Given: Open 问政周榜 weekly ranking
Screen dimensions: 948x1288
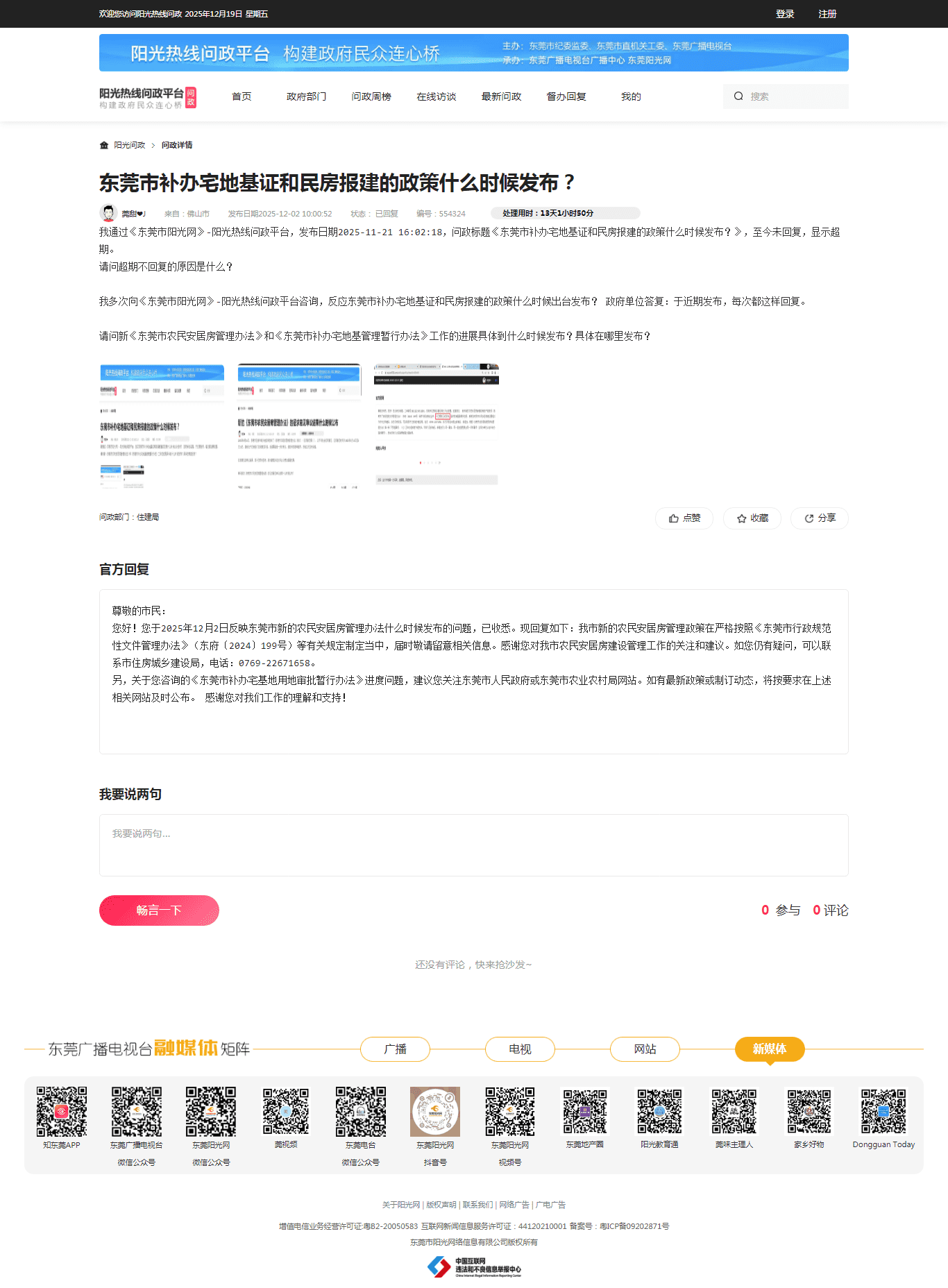Looking at the screenshot, I should [371, 96].
